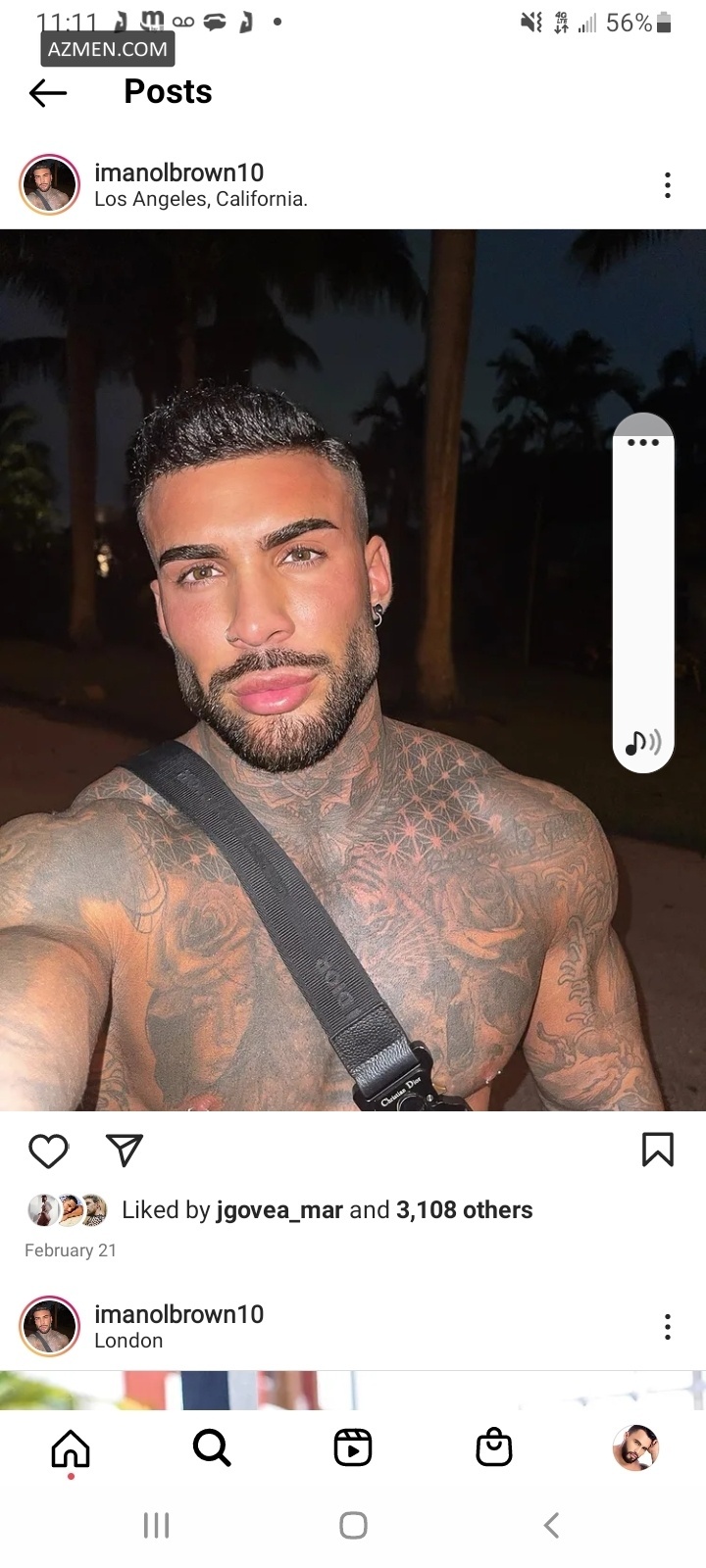Tap the floating volume panel's three dots

point(643,442)
